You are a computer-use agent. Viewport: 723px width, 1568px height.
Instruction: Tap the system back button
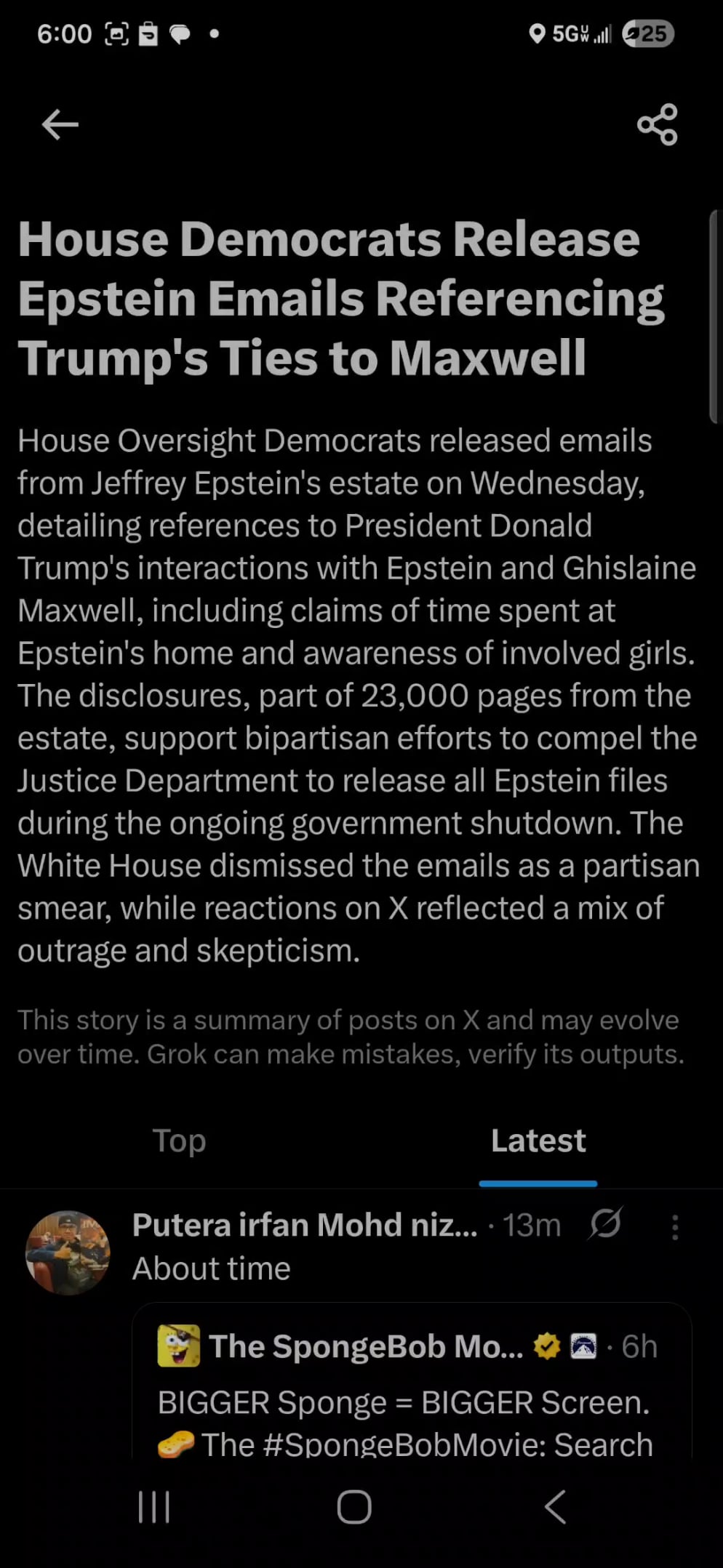tap(555, 1507)
